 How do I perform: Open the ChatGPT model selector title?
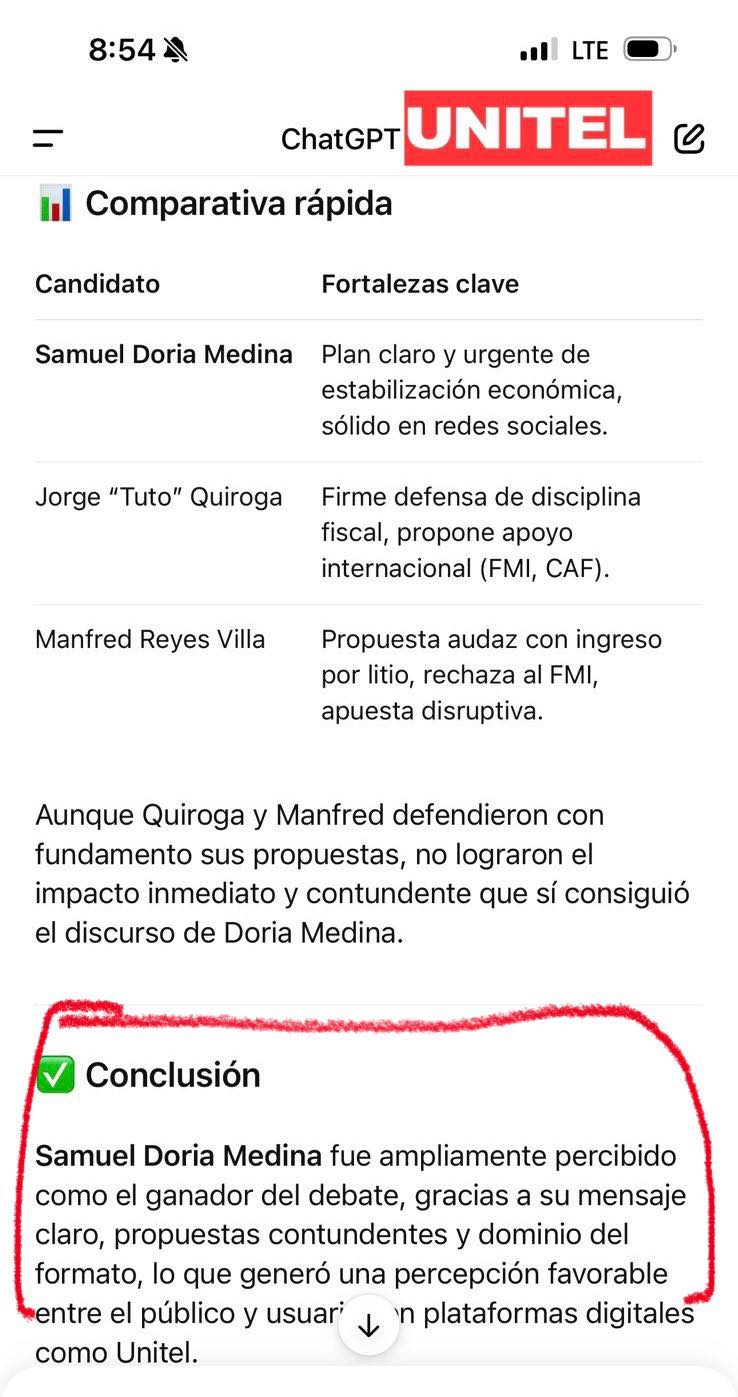(340, 139)
